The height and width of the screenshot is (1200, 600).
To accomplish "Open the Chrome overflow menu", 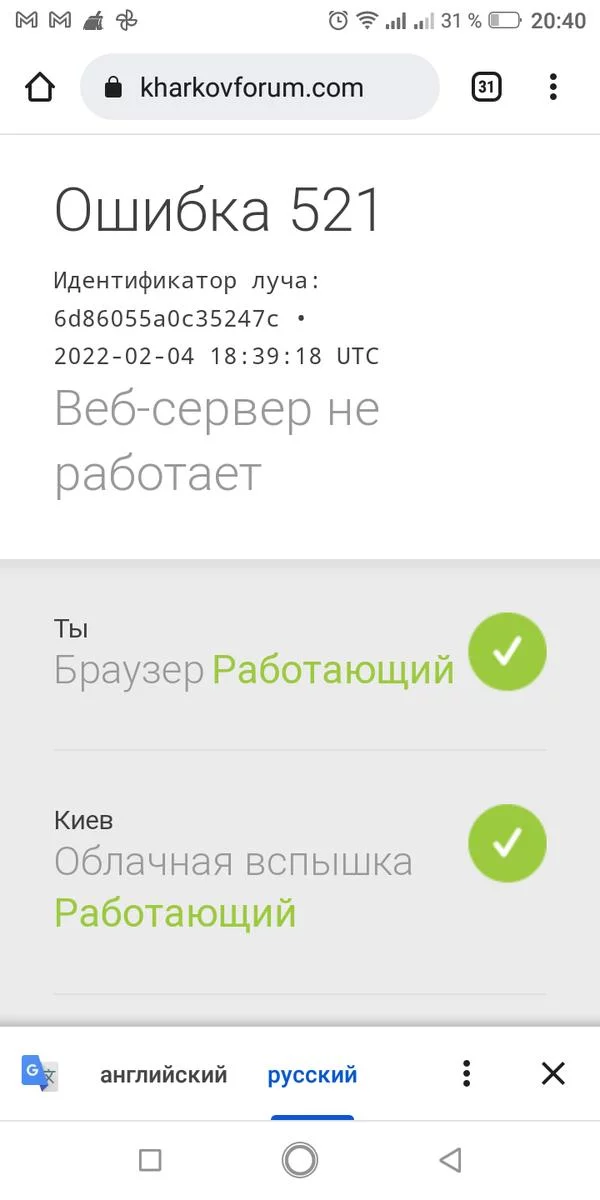I will (553, 88).
